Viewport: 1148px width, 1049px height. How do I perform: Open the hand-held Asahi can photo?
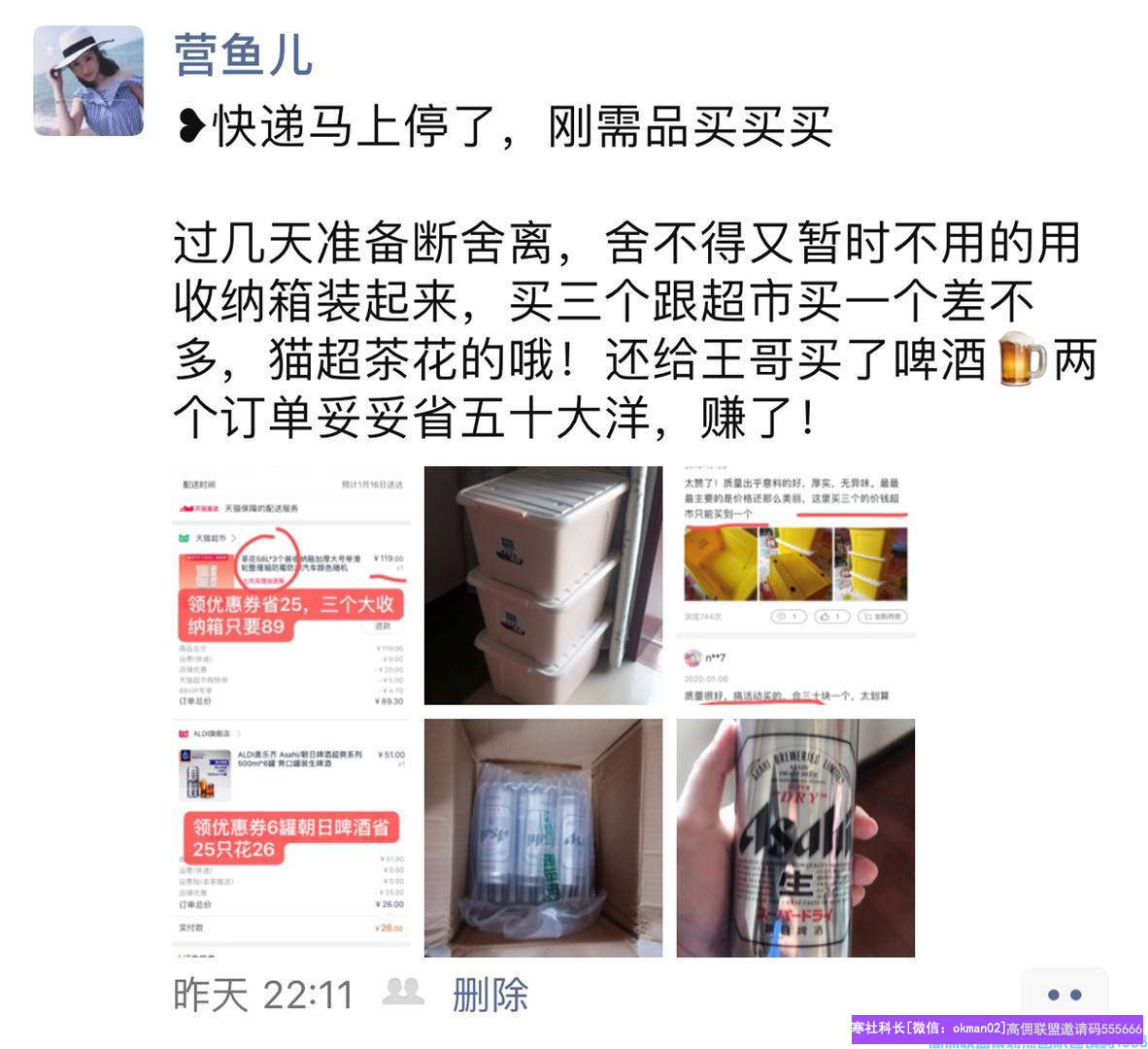(x=795, y=838)
